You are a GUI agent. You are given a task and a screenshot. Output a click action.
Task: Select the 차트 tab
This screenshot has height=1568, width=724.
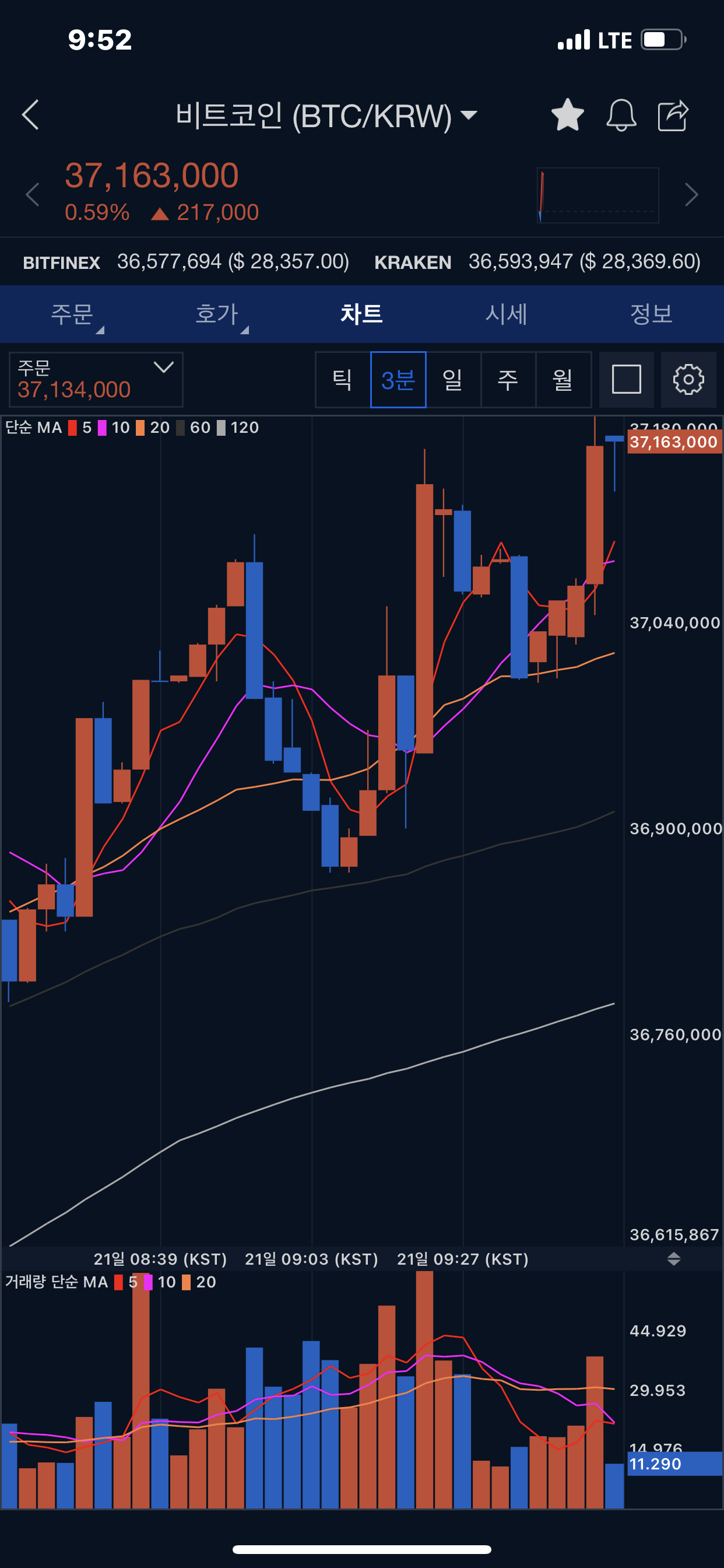361,314
